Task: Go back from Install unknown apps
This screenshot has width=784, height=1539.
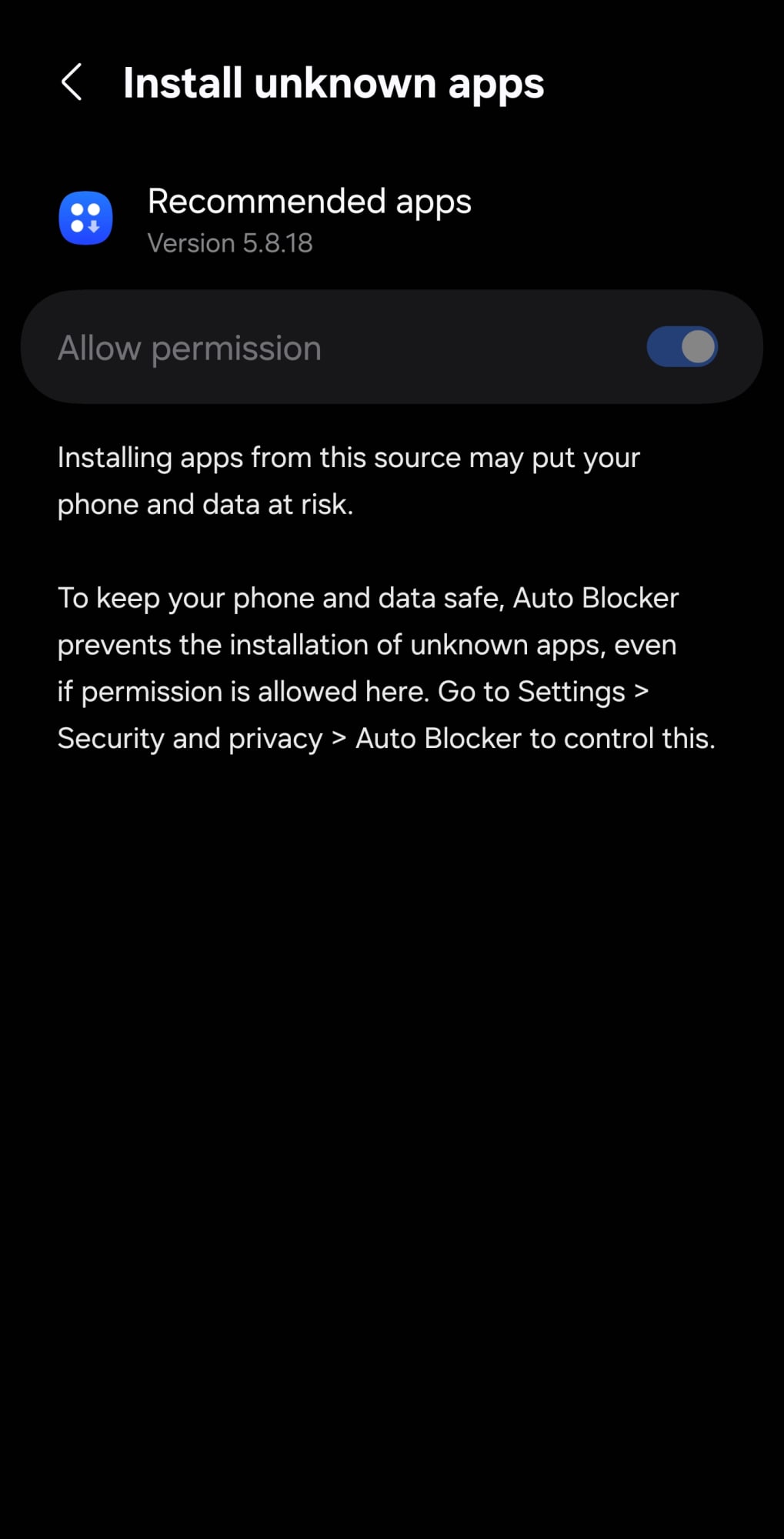Action: [x=72, y=82]
